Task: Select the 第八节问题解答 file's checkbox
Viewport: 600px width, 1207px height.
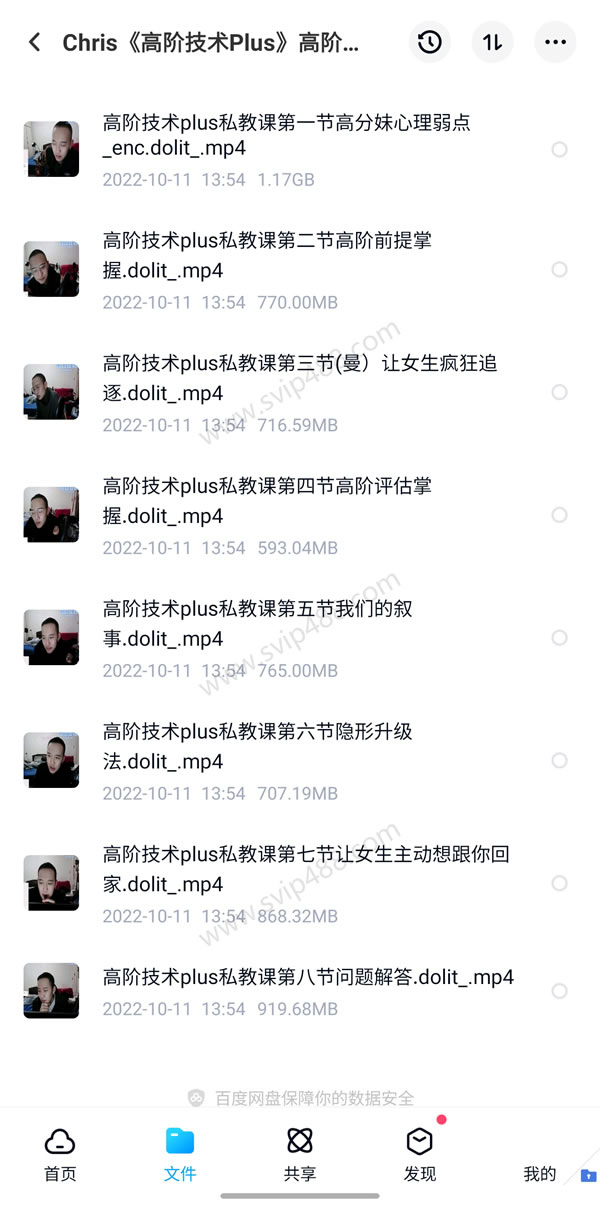Action: (x=559, y=991)
